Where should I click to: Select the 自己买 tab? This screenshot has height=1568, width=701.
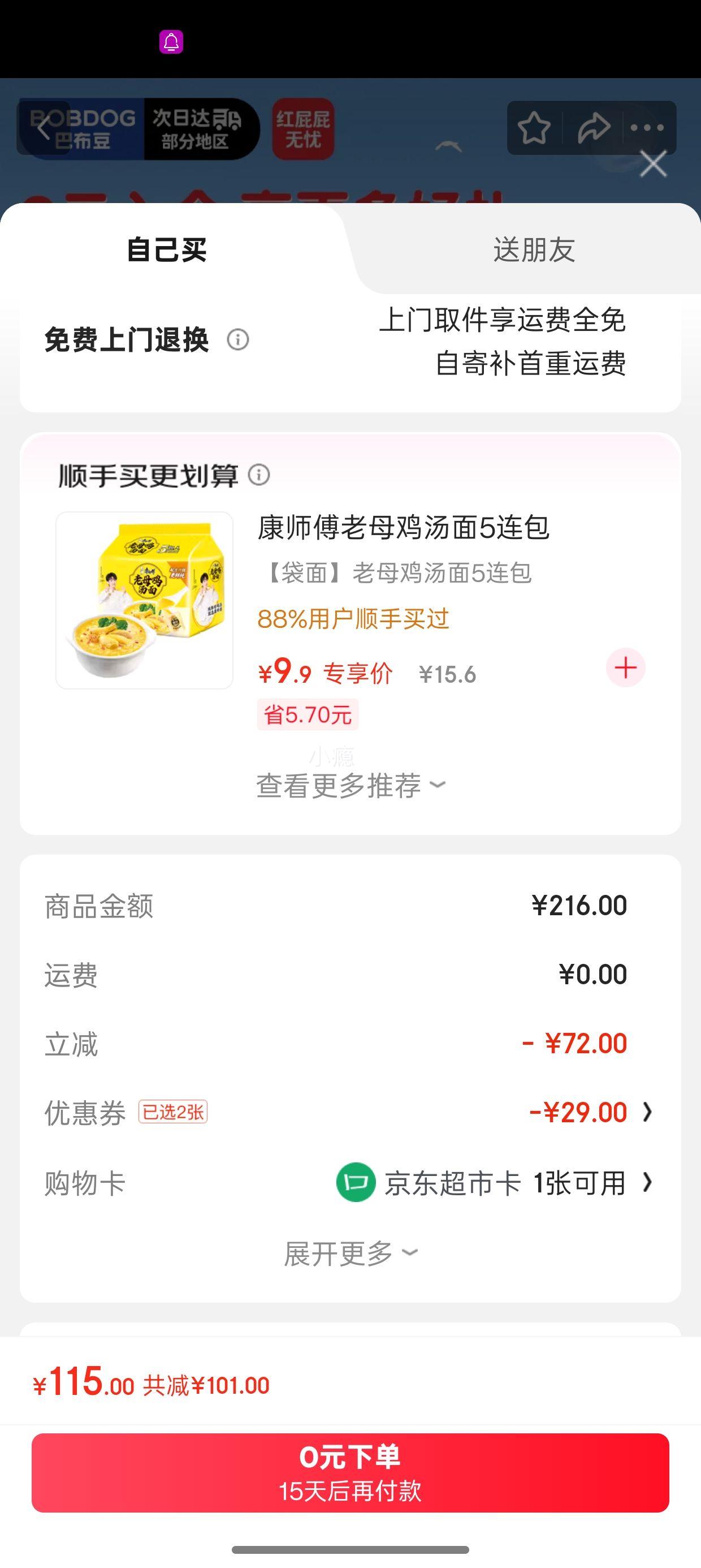[x=167, y=250]
